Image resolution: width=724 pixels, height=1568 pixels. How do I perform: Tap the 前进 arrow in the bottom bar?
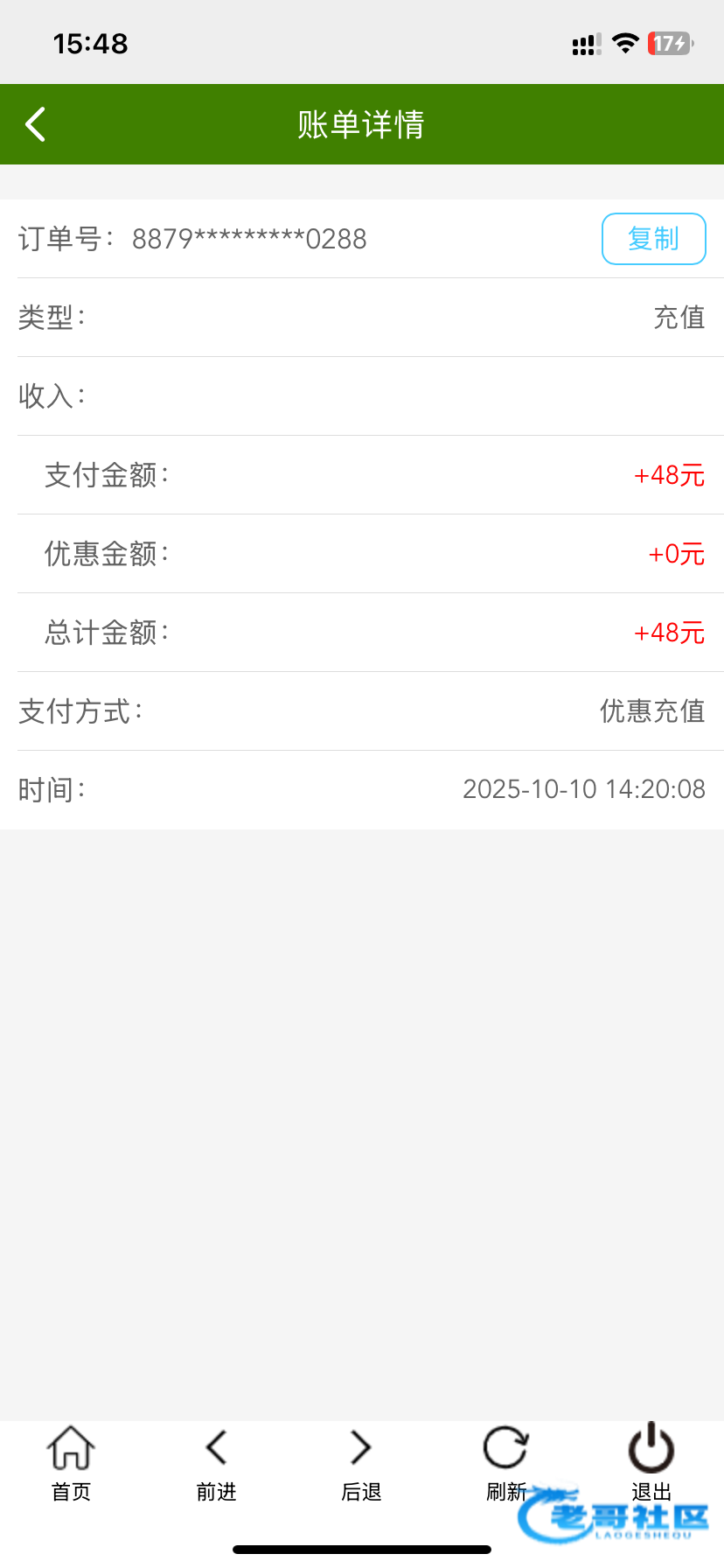click(x=216, y=1462)
